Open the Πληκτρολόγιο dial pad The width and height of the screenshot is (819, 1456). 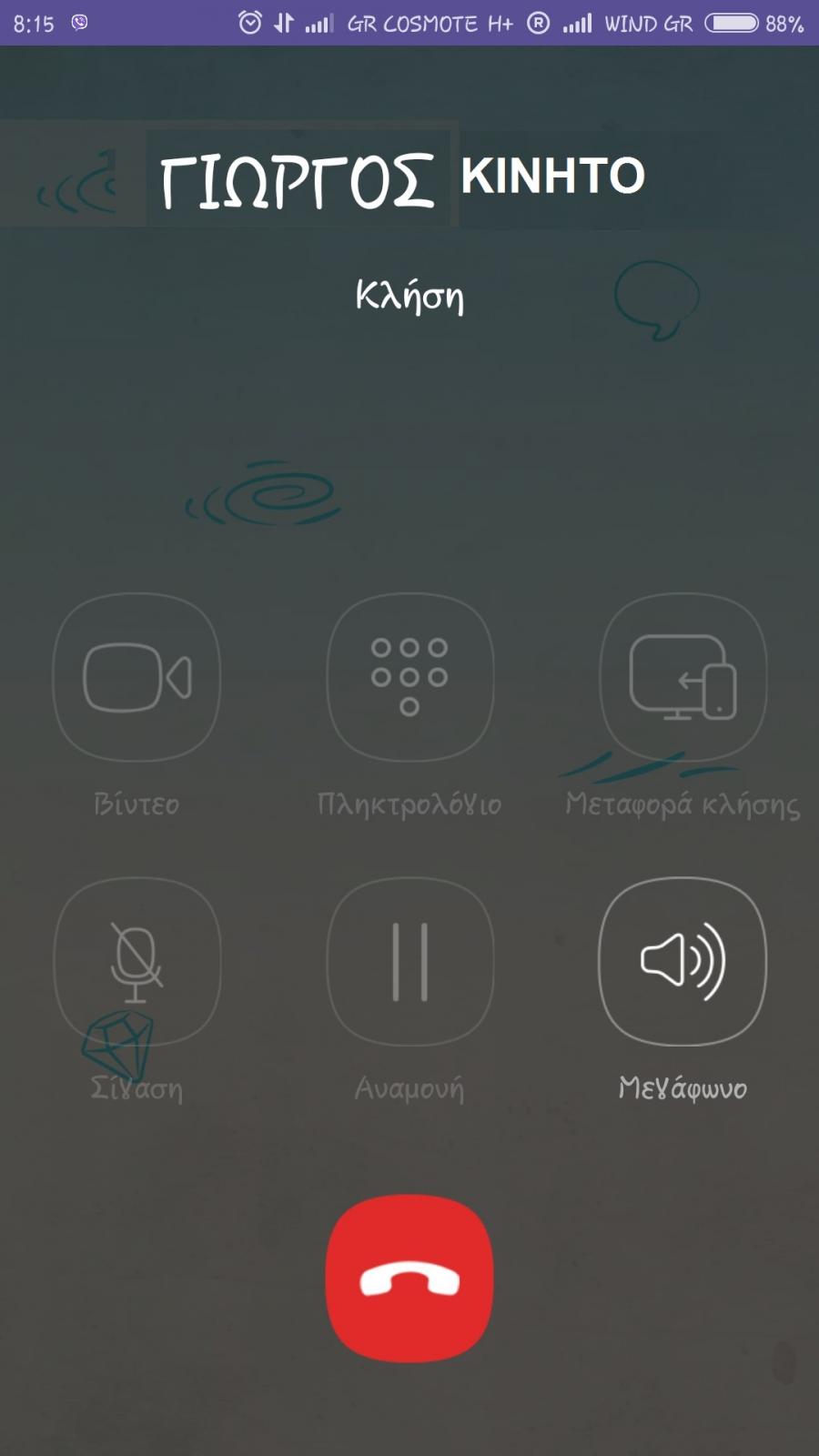pyautogui.click(x=409, y=677)
